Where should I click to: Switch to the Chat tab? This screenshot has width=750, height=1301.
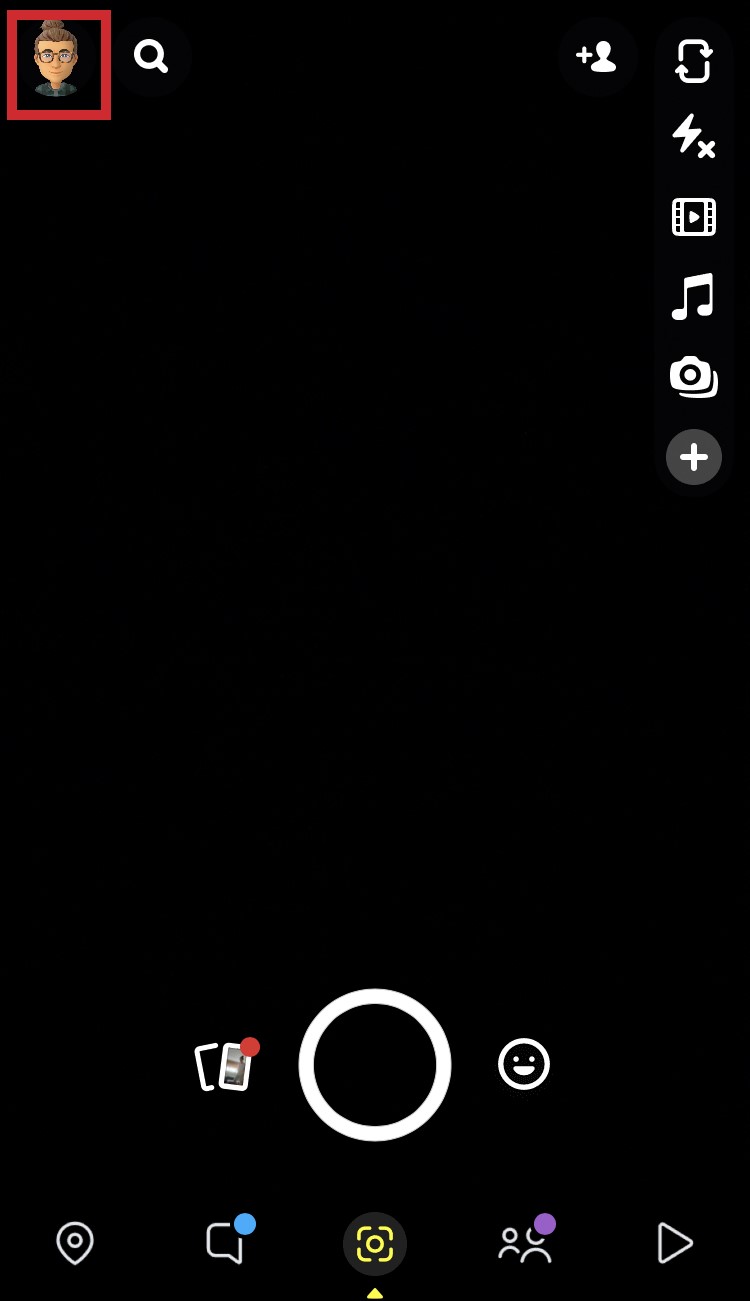click(225, 1243)
